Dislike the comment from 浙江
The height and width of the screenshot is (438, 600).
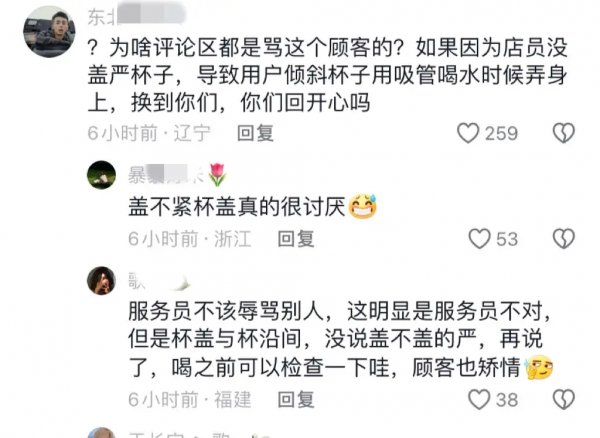565,239
